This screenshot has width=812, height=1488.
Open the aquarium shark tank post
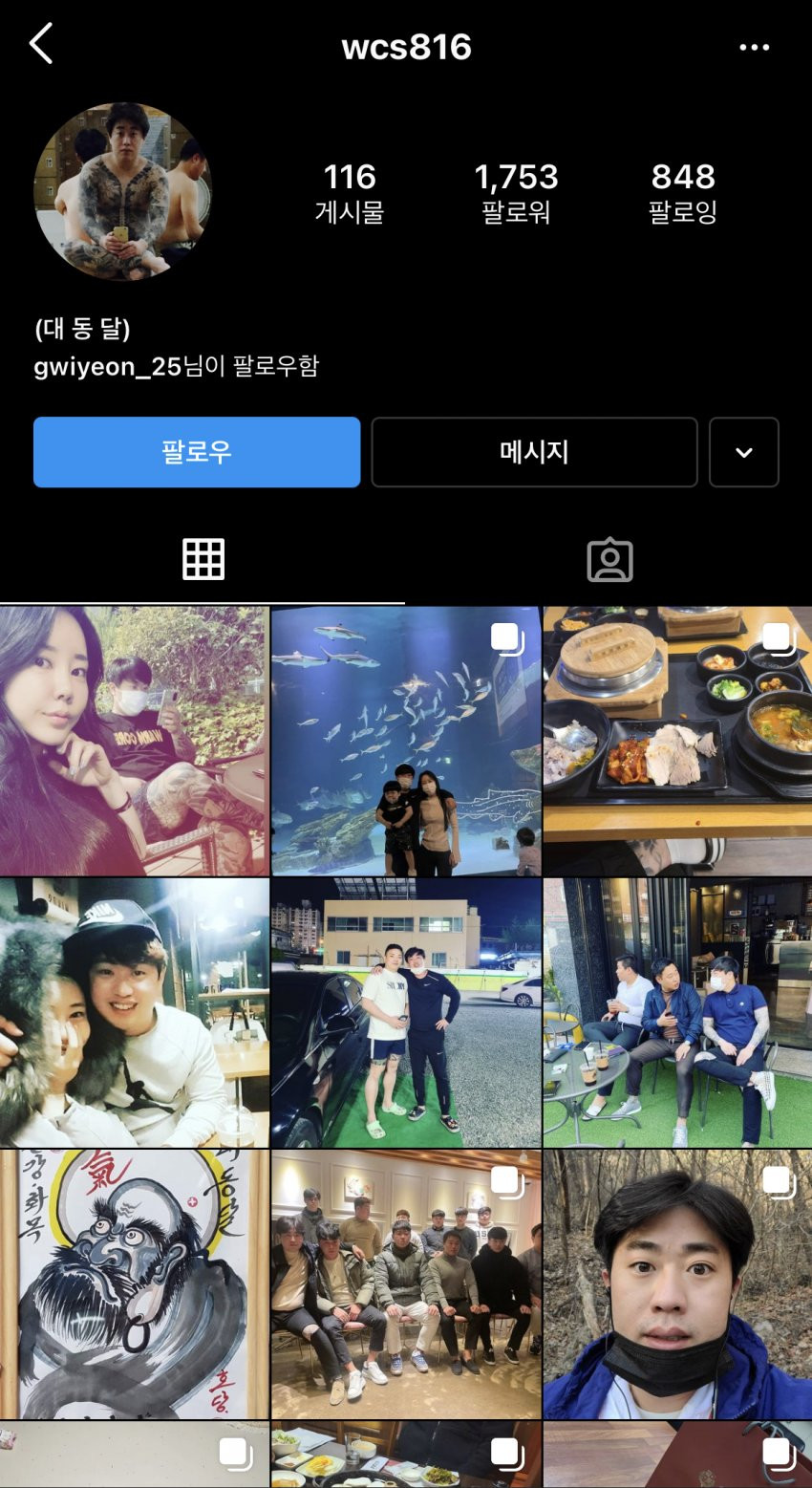coord(406,741)
